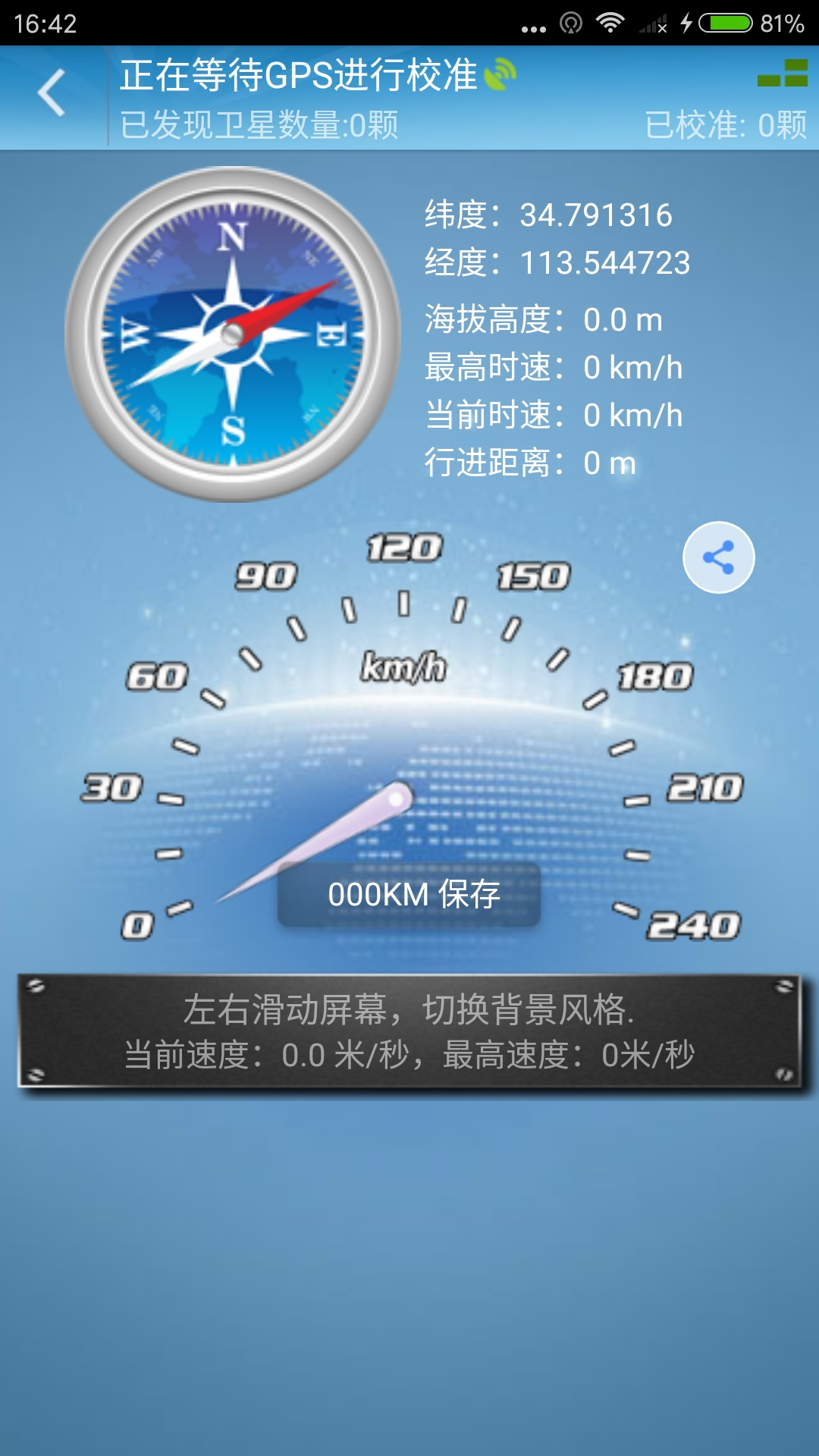Tap the back arrow to exit GPS calibration
This screenshot has height=1456, width=819.
pos(51,91)
